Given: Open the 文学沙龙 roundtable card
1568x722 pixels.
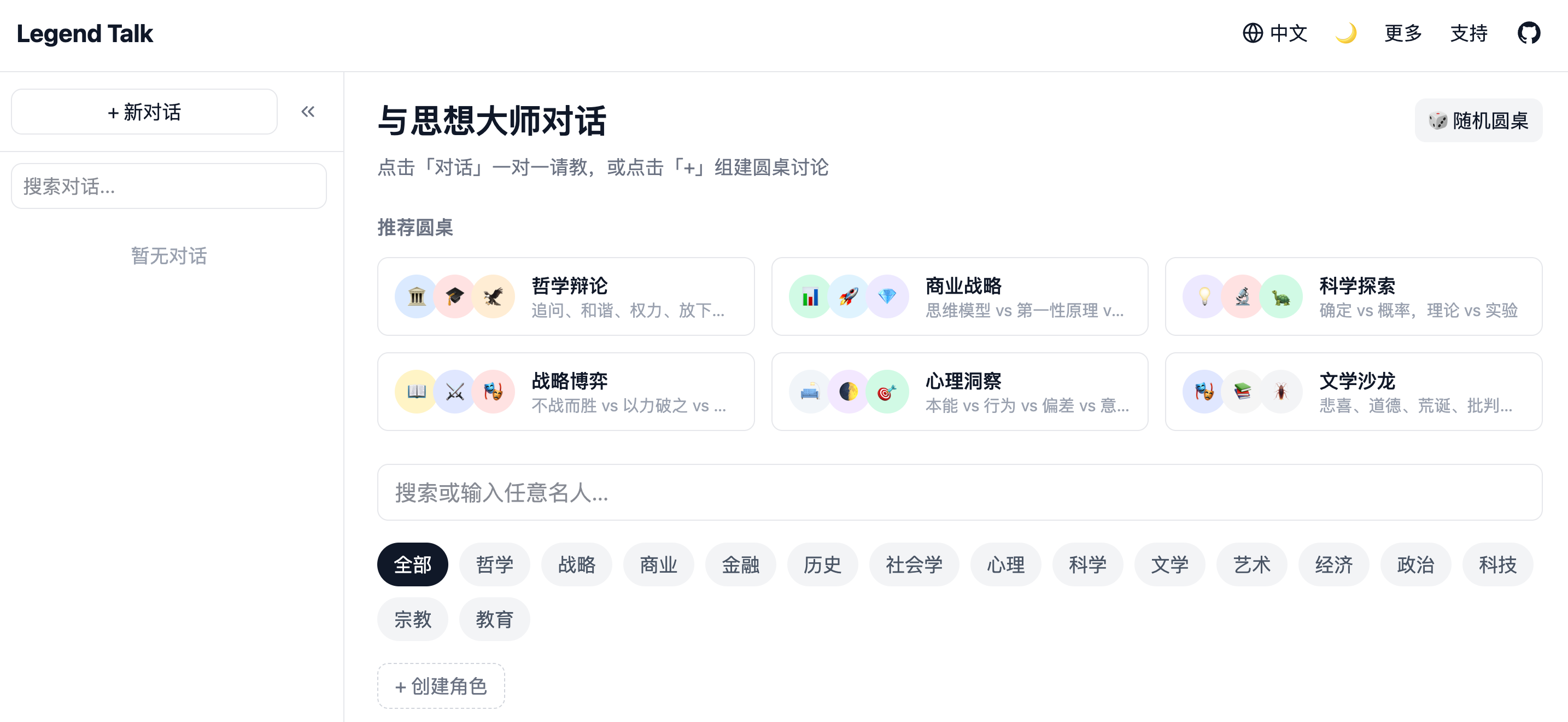Looking at the screenshot, I should pyautogui.click(x=1353, y=392).
